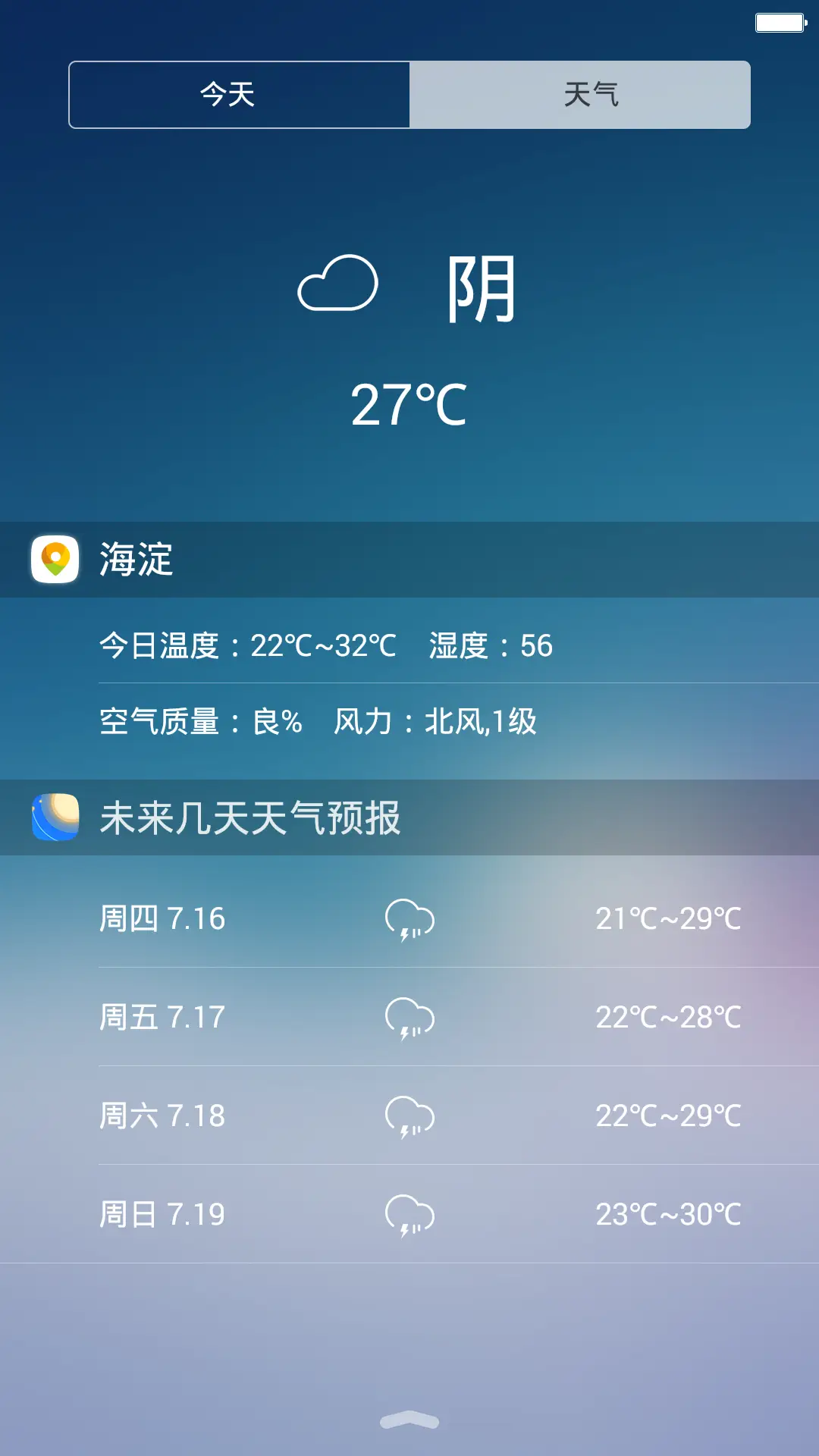
Task: Select the thunderstorm icon for 周五 7.17
Action: tap(409, 1017)
